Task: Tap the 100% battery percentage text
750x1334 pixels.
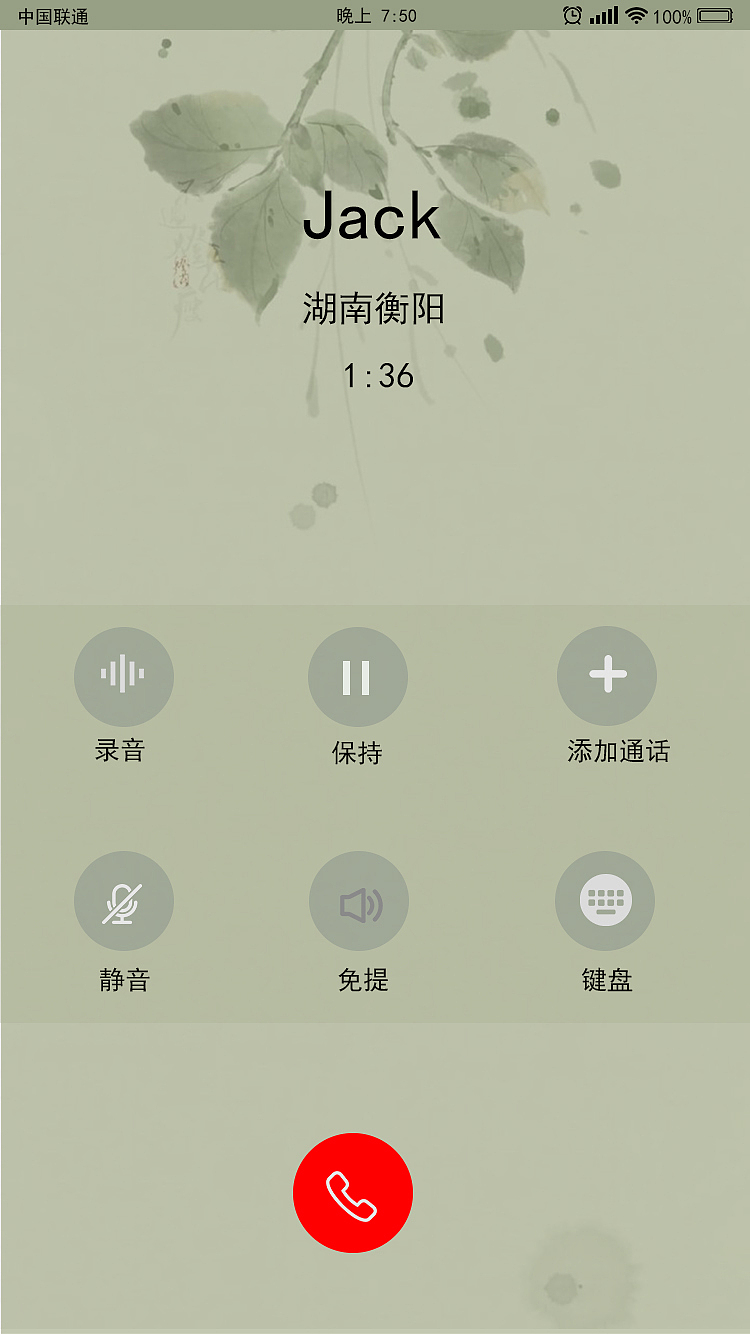Action: [673, 16]
